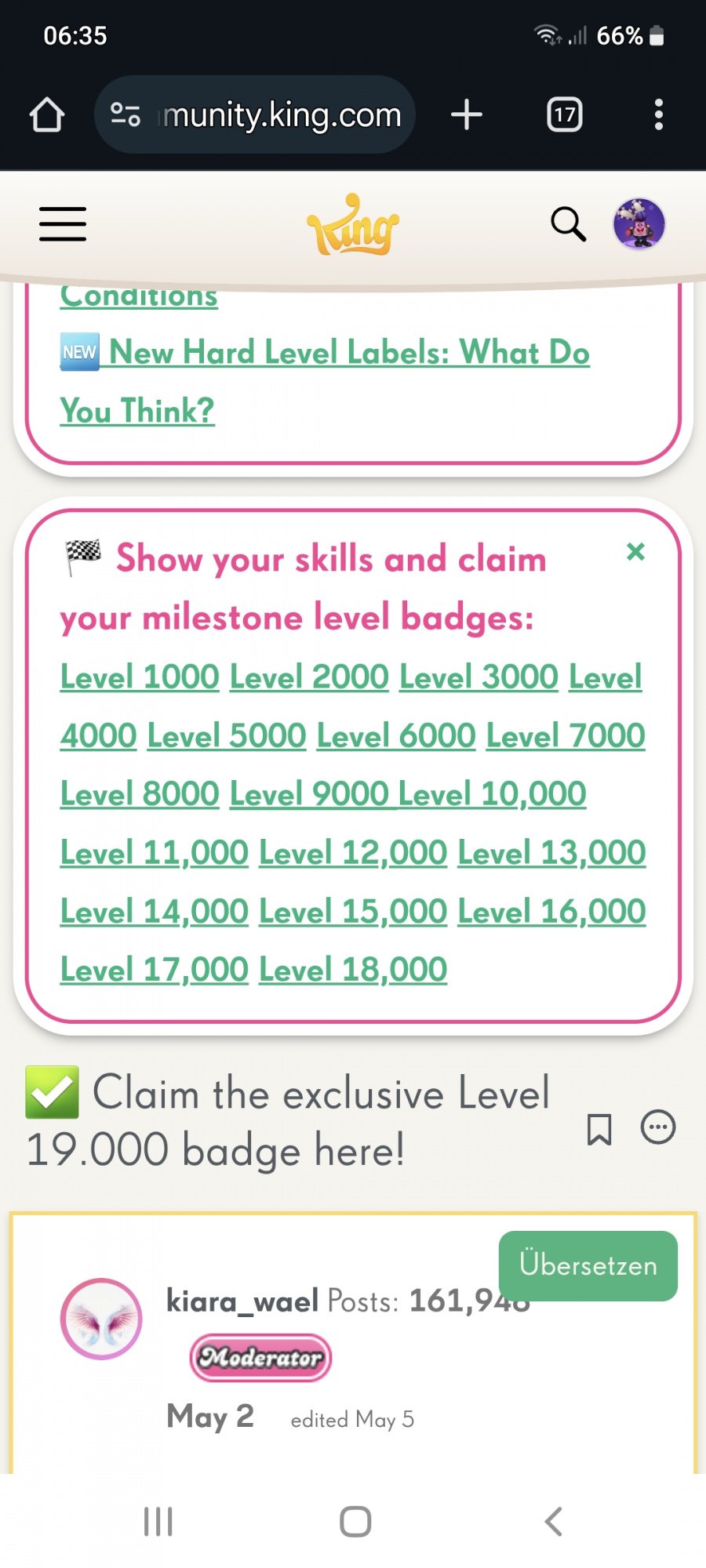
Task: Open New Hard Level Labels link
Action: tap(349, 354)
